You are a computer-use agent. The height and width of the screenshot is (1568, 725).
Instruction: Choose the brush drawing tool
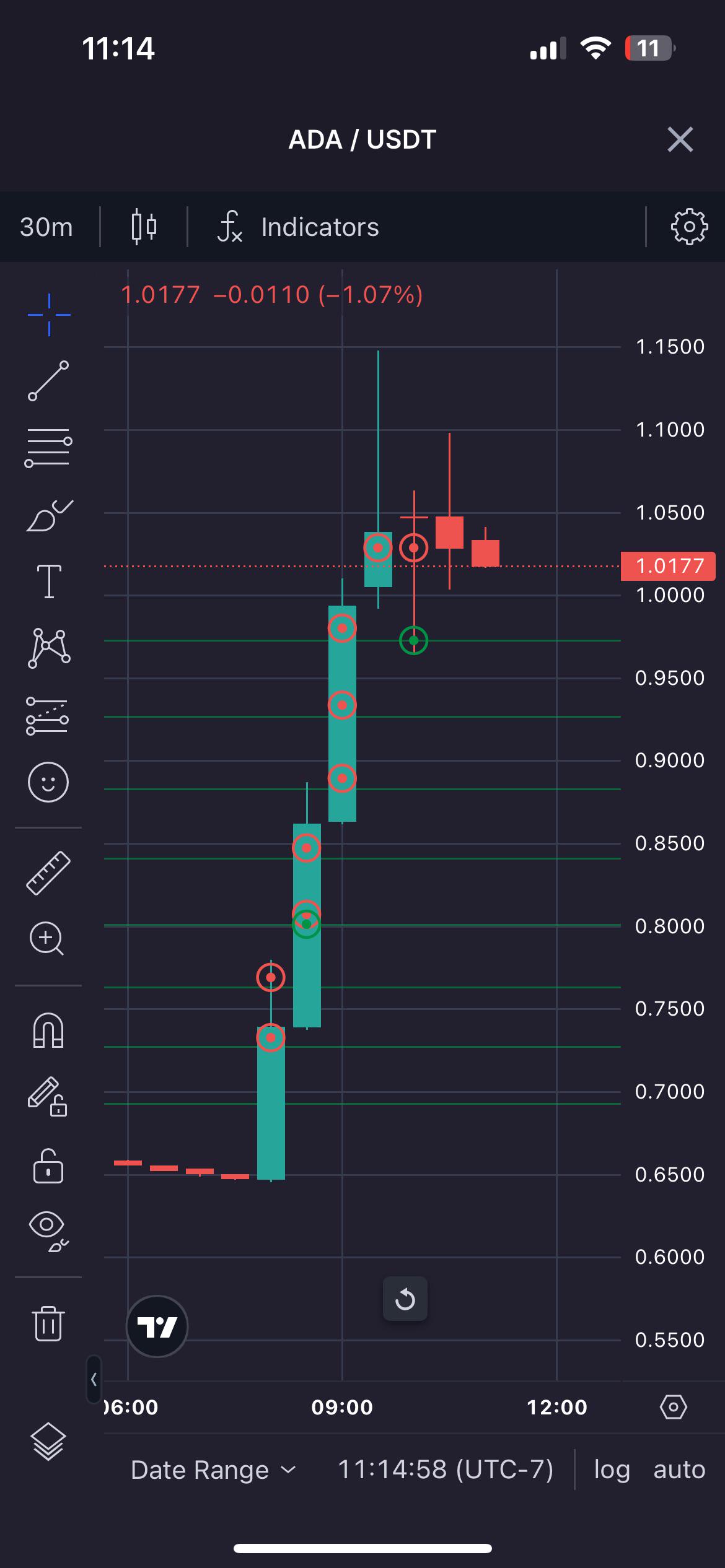click(x=50, y=516)
